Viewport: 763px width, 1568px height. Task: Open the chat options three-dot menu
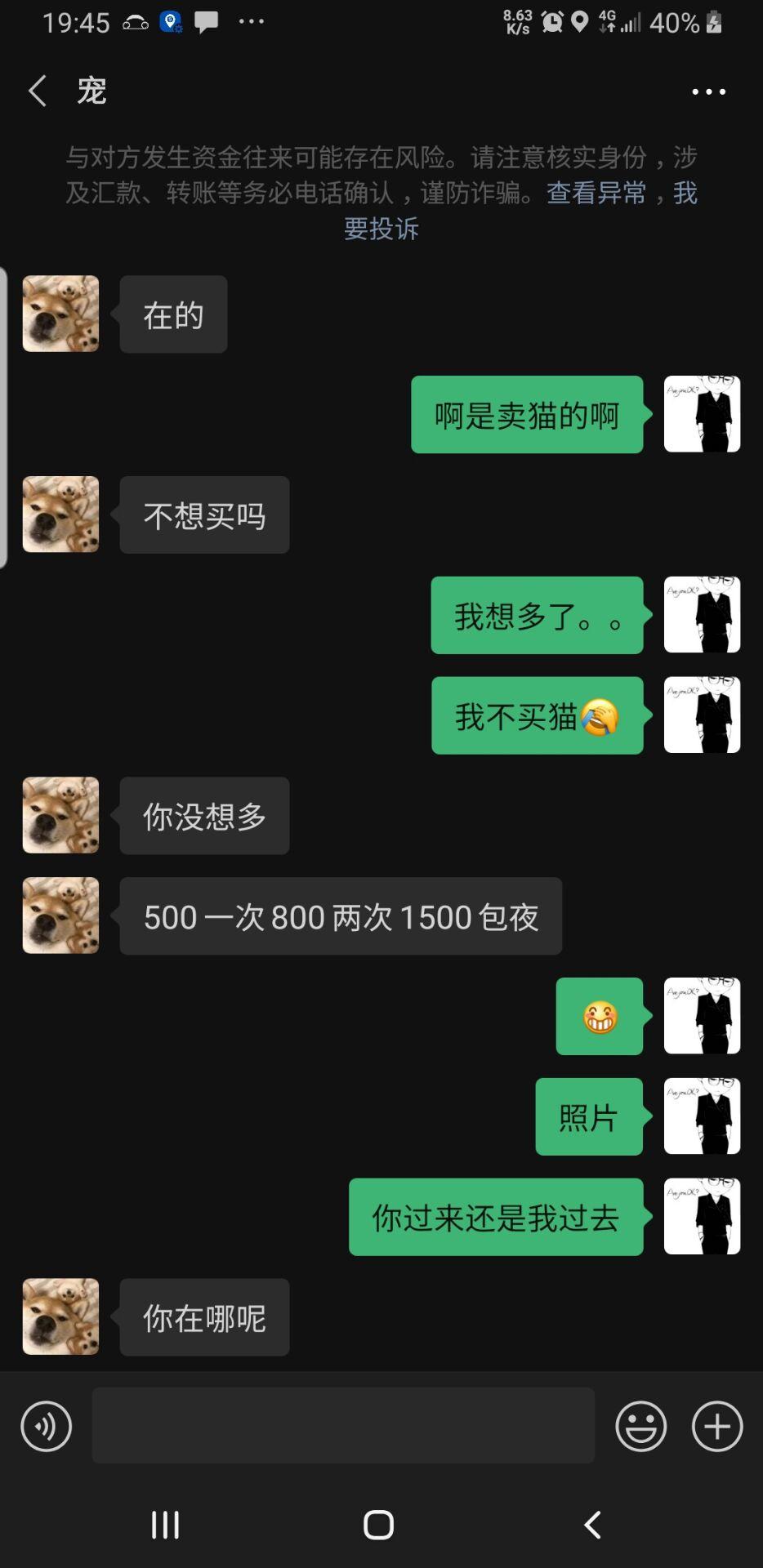coord(708,91)
